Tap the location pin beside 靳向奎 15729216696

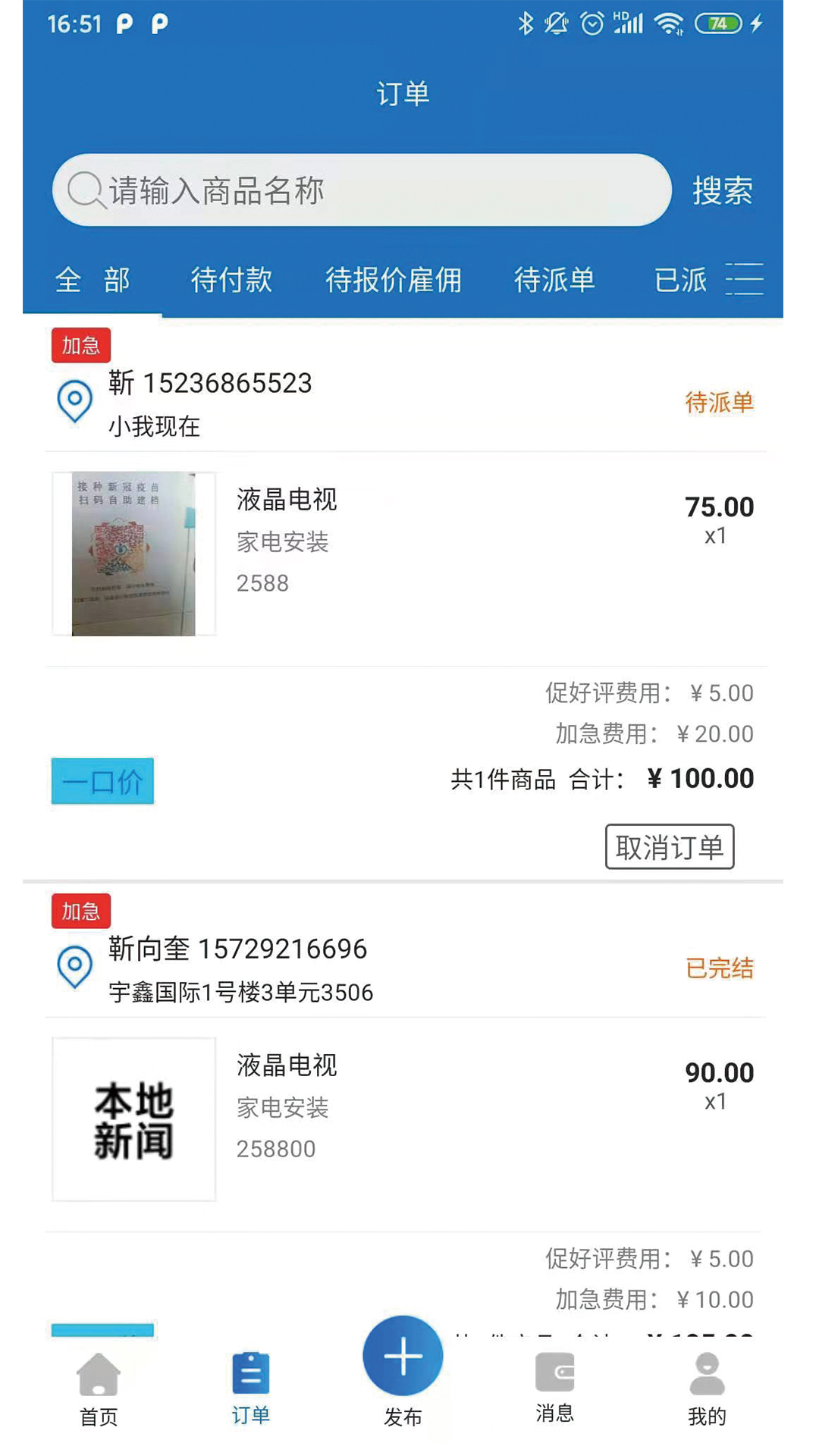74,967
